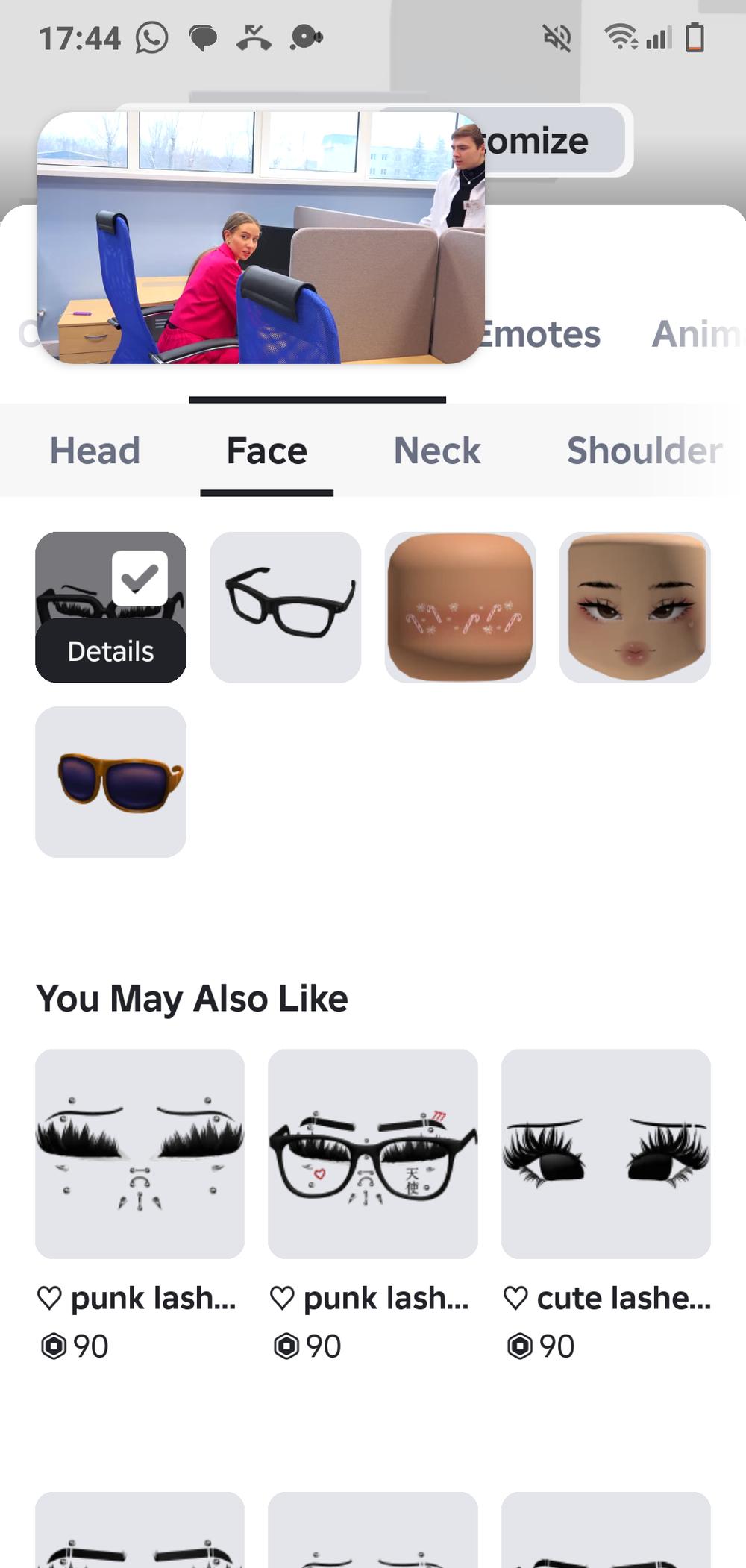Open the punk lash item with glasses
746x1568 pixels.
click(372, 1153)
